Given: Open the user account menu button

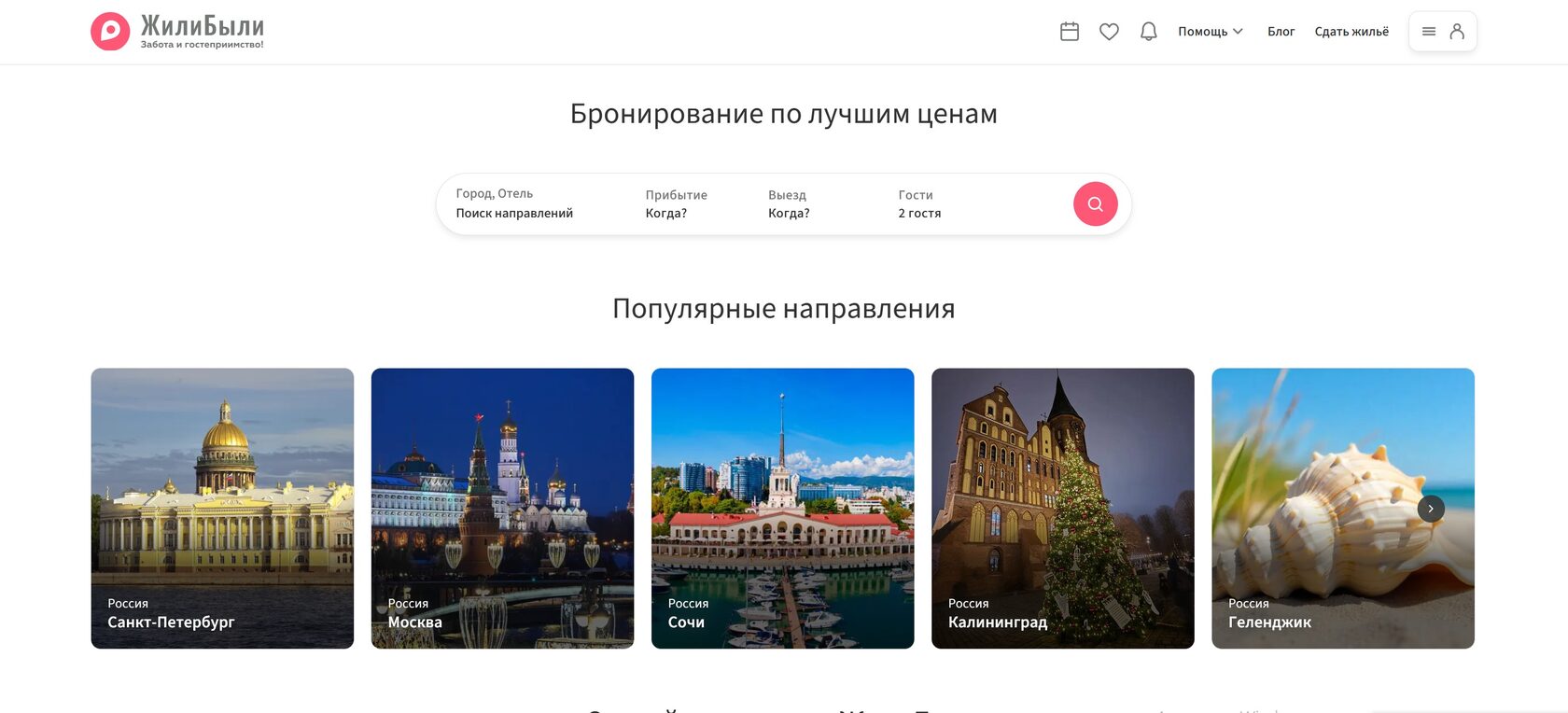Looking at the screenshot, I should [1442, 32].
